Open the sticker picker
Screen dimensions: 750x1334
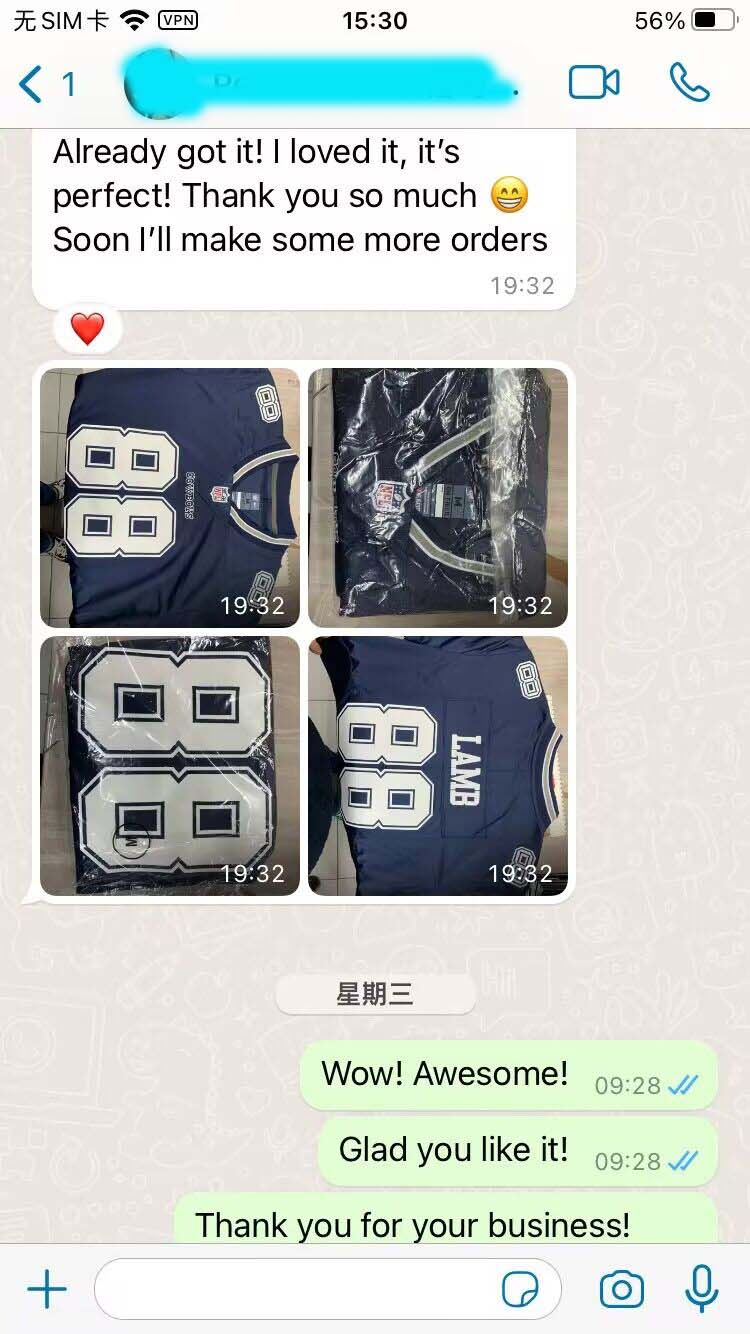(x=519, y=1290)
